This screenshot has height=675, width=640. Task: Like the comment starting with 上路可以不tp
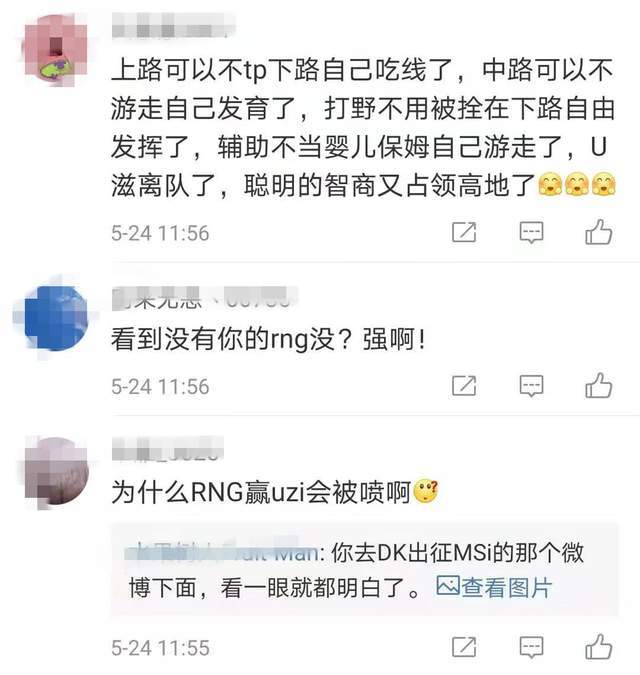[598, 233]
